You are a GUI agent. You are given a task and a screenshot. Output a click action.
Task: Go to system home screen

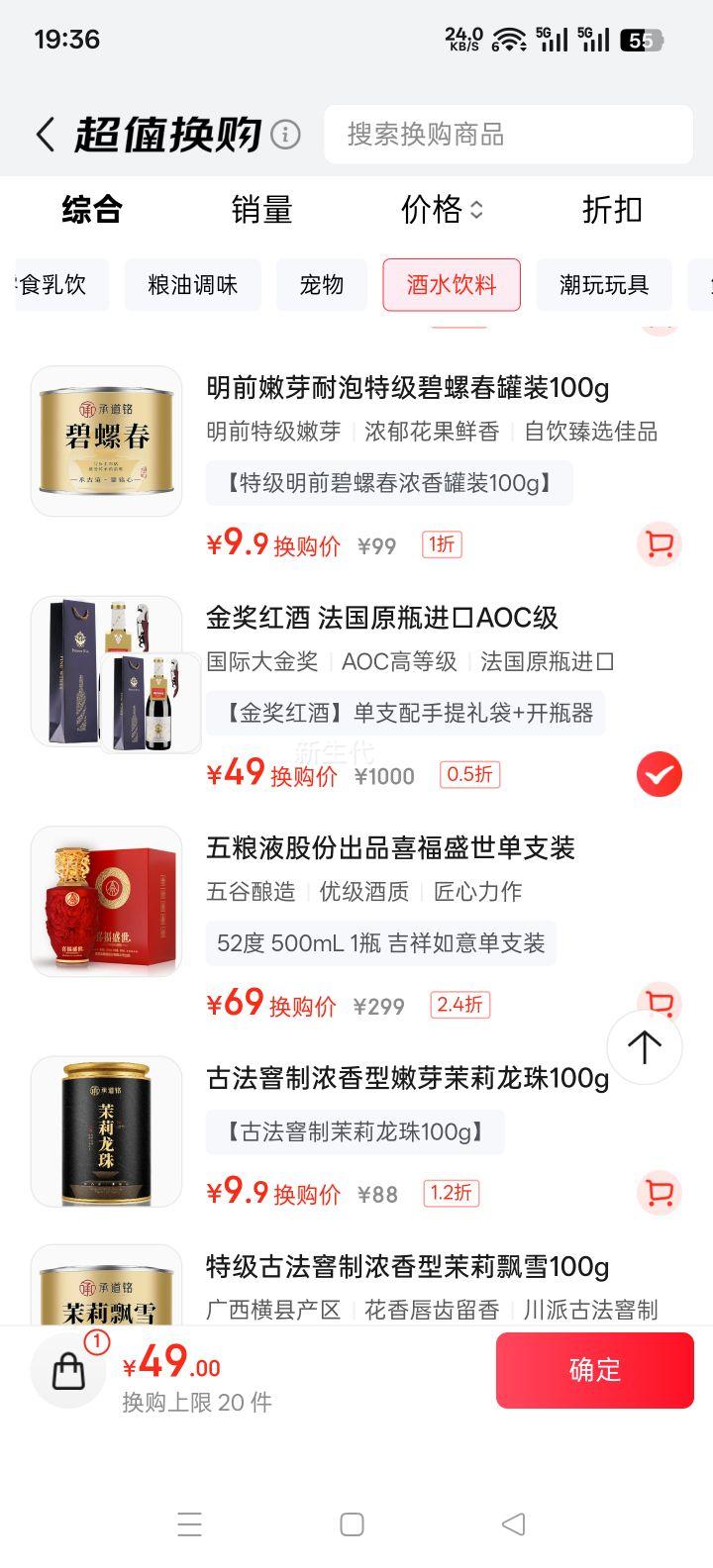click(x=352, y=1524)
